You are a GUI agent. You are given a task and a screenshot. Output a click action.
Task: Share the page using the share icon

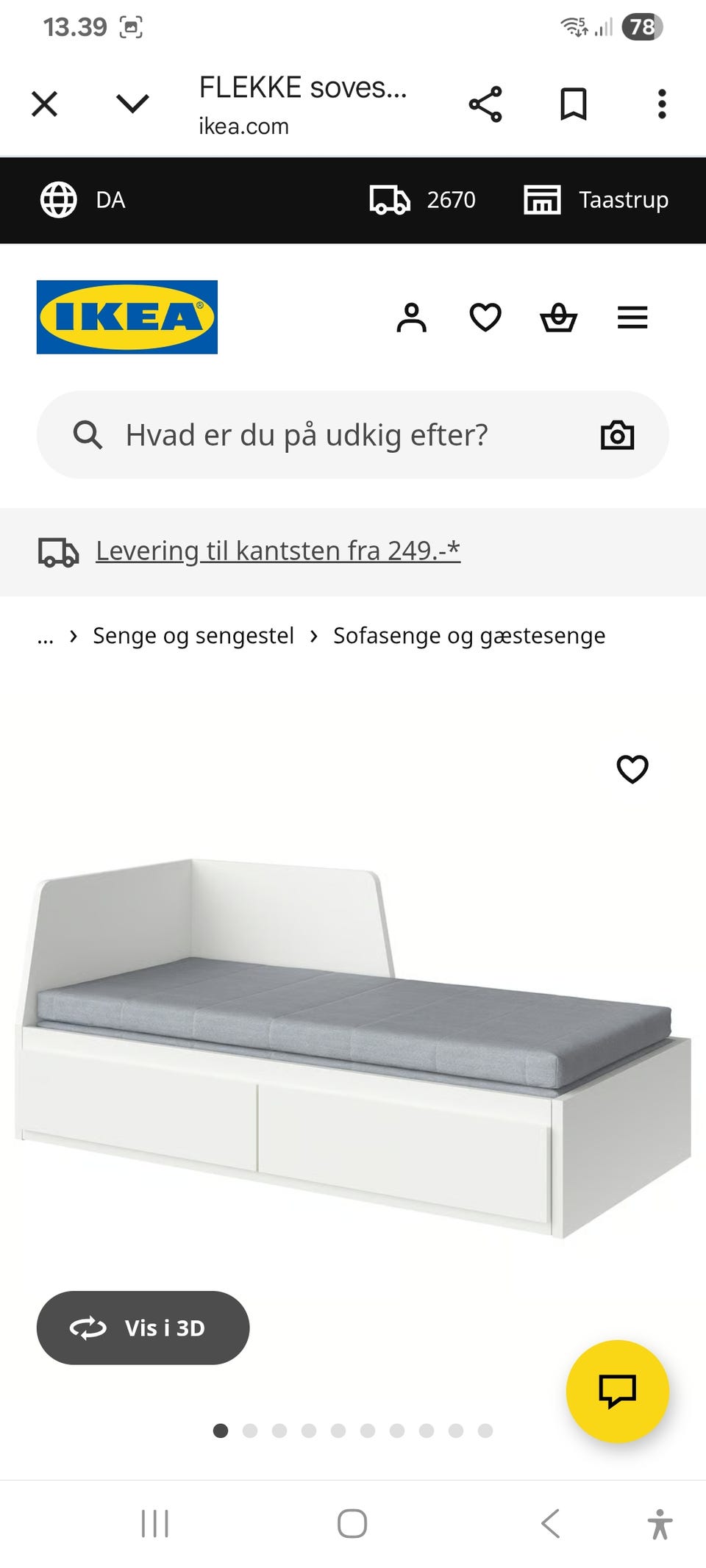point(485,103)
